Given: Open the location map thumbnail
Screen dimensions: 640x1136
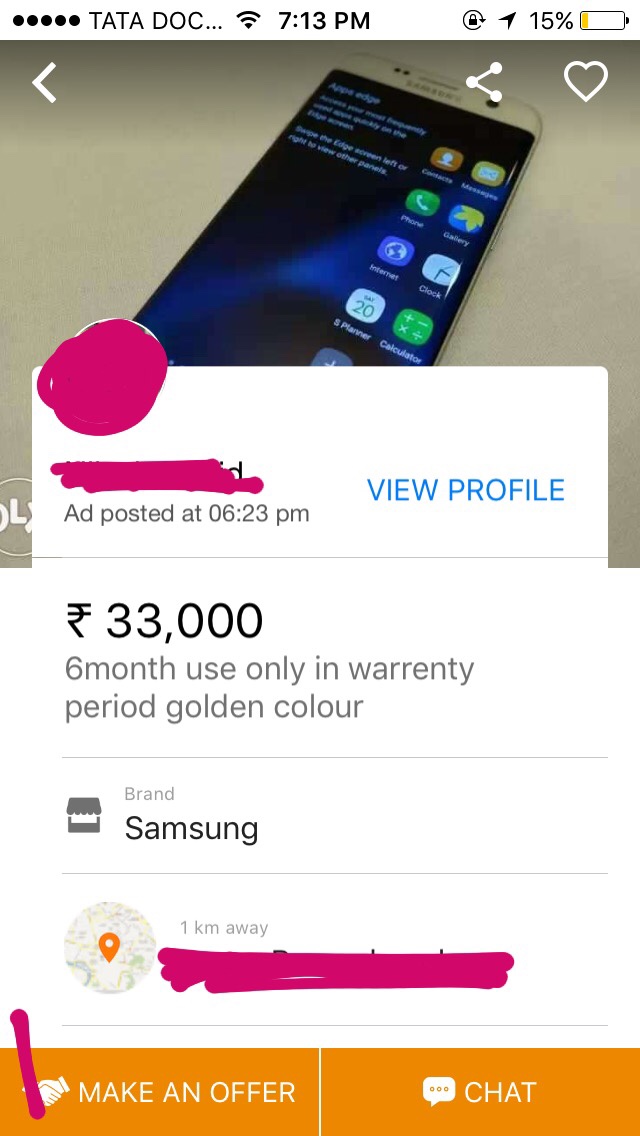Looking at the screenshot, I should (x=110, y=947).
